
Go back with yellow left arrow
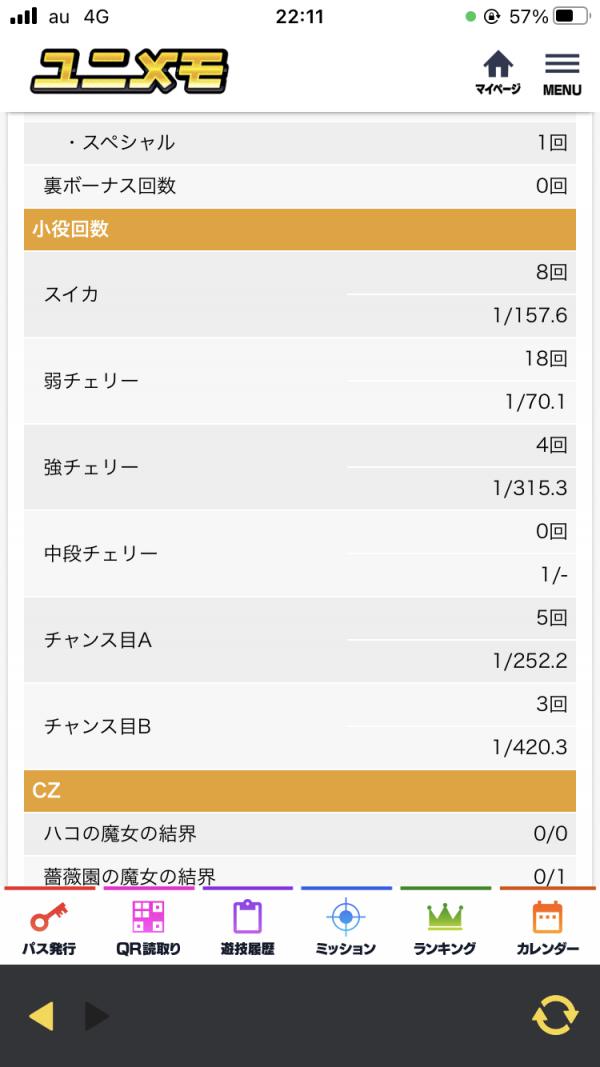pos(41,1016)
